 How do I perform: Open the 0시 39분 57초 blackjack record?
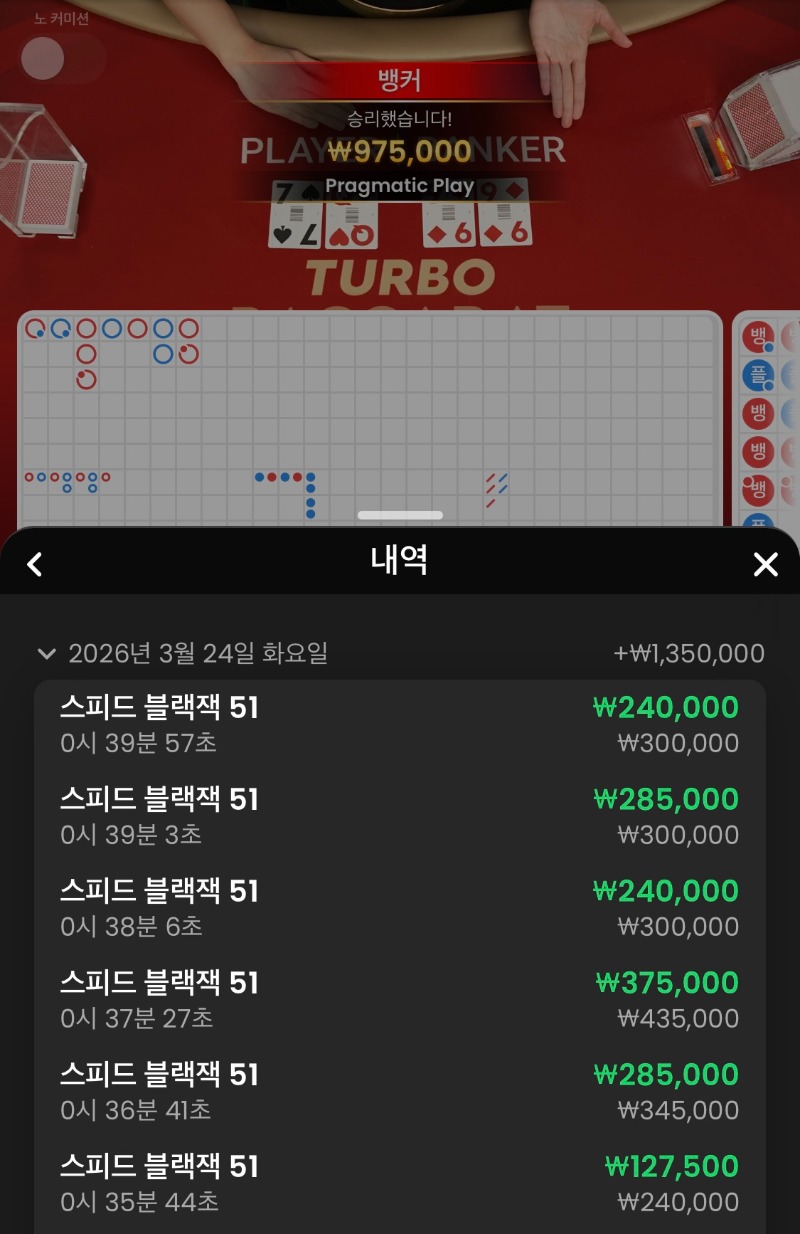[400, 725]
